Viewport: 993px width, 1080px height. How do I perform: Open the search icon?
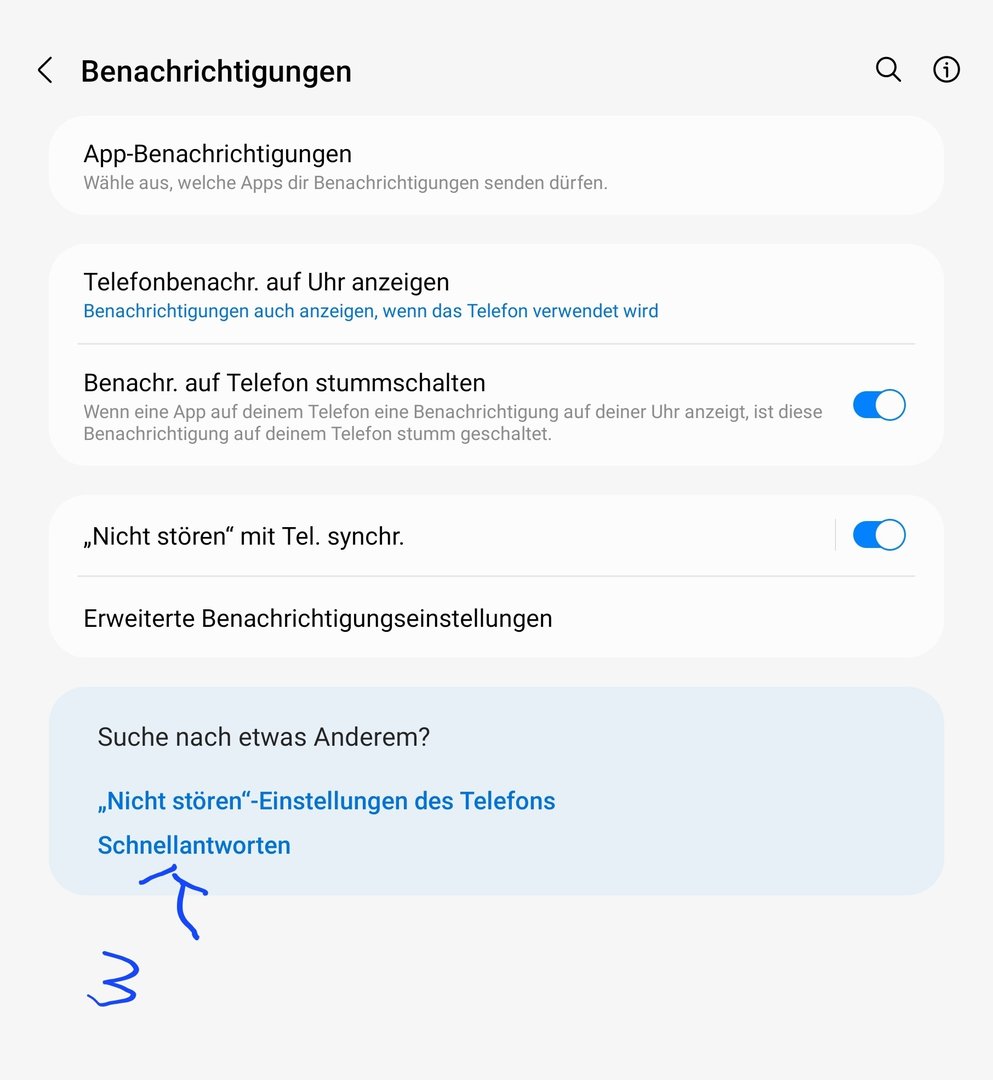tap(888, 69)
